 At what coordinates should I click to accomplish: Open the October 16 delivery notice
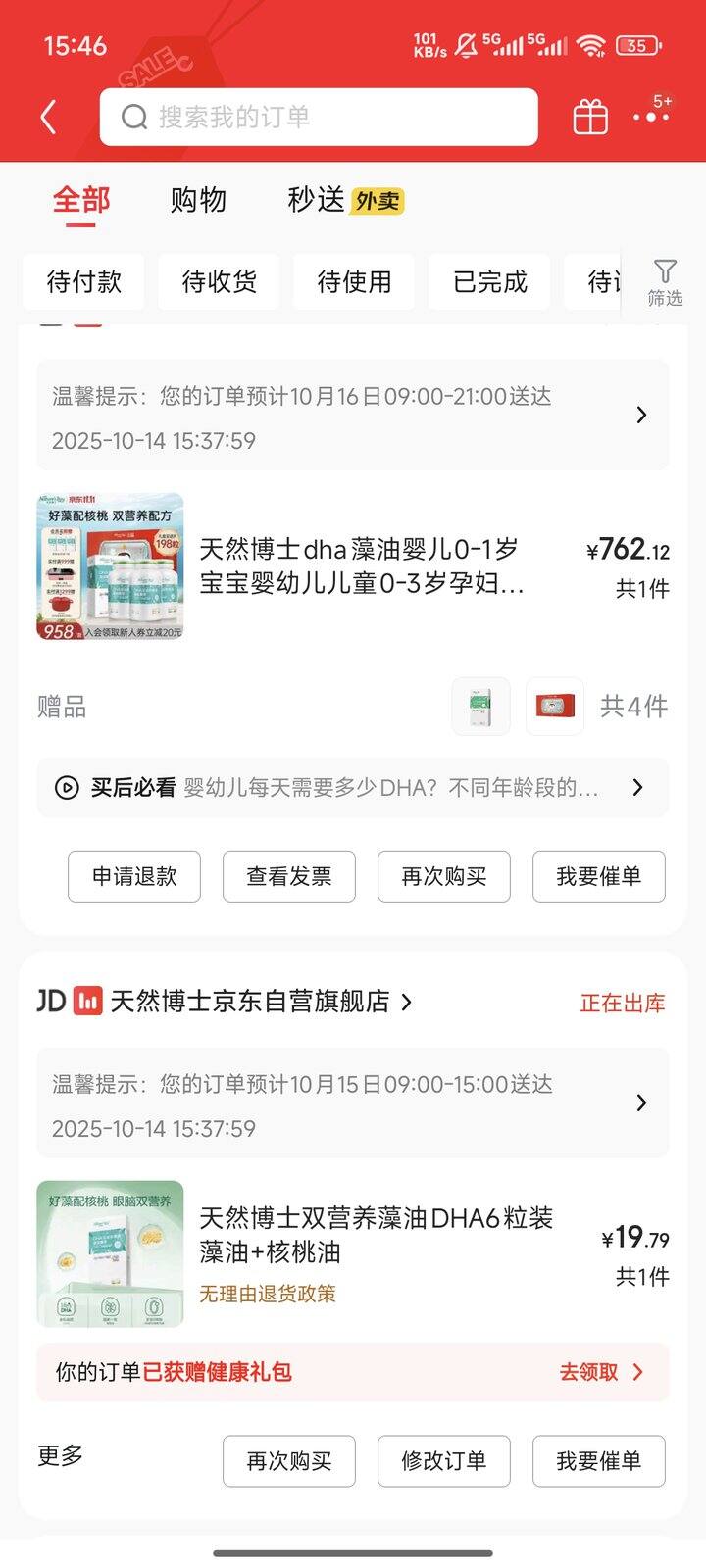pos(353,416)
